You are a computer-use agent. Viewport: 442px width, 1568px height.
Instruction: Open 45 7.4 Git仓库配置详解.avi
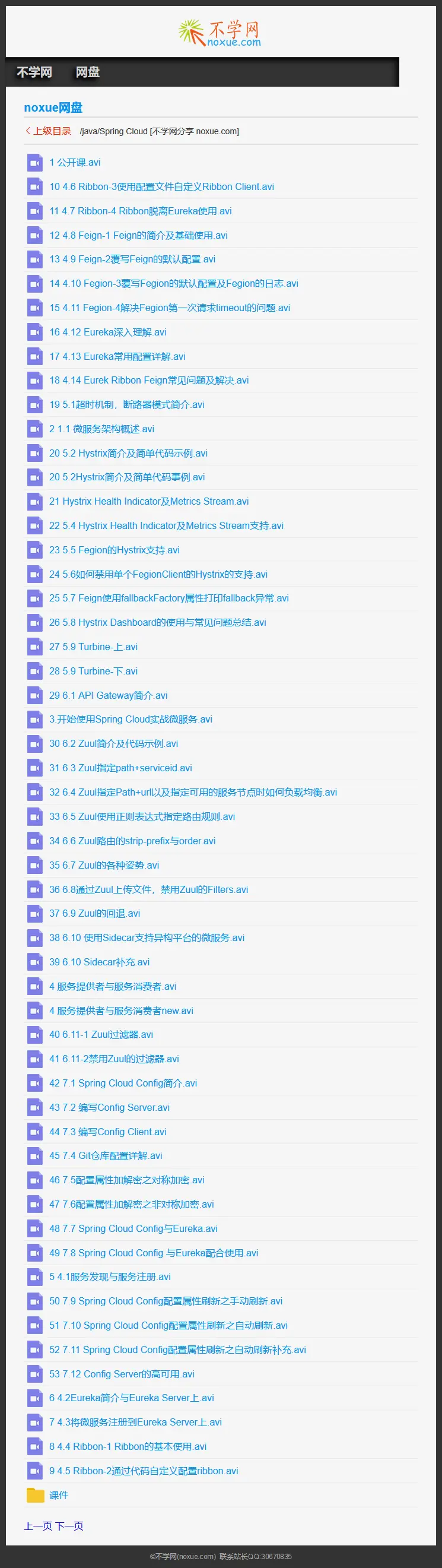pyautogui.click(x=105, y=1156)
